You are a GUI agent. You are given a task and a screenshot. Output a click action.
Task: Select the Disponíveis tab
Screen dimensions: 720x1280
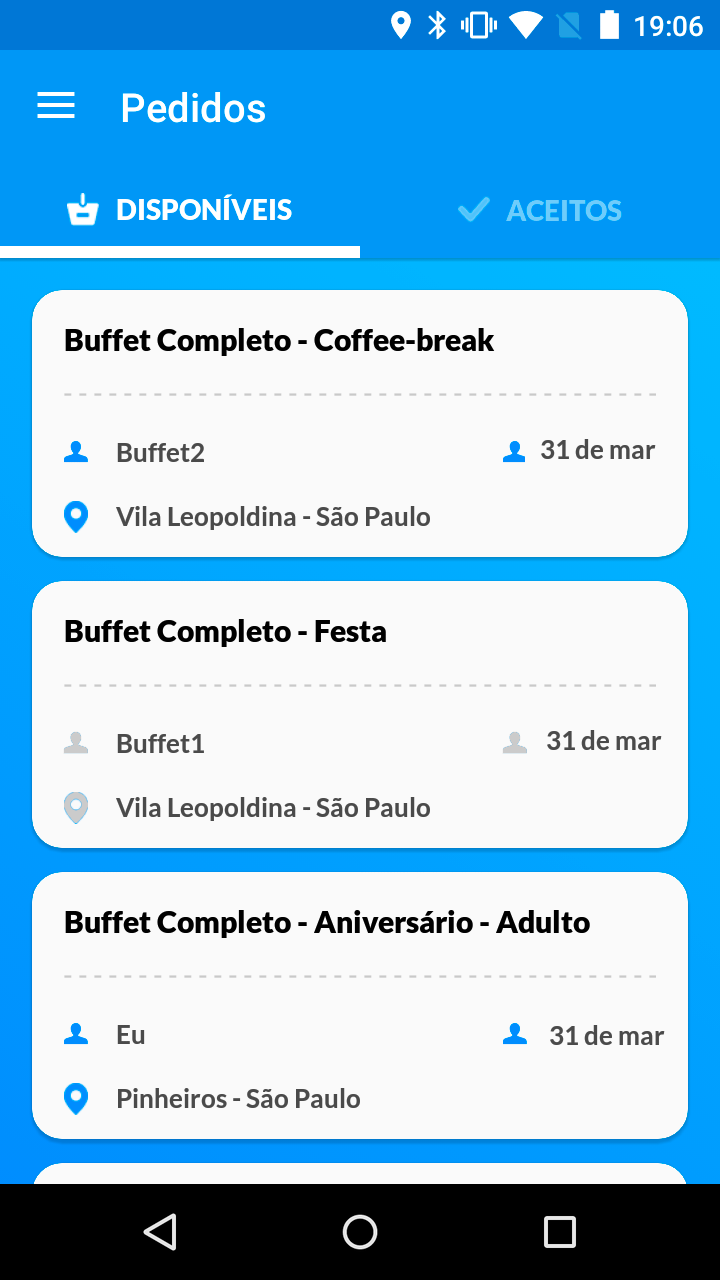[x=180, y=210]
